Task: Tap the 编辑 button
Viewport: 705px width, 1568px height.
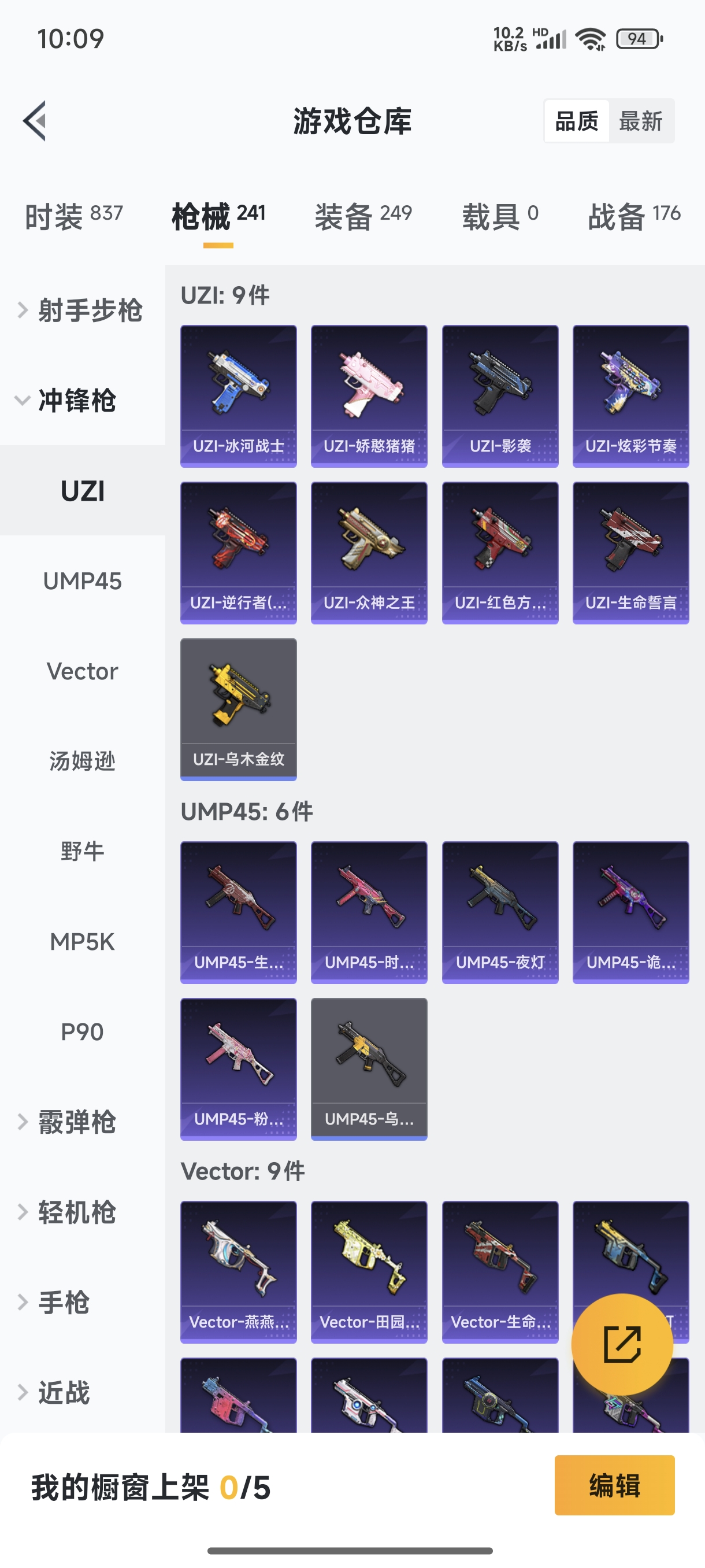Action: click(614, 1485)
